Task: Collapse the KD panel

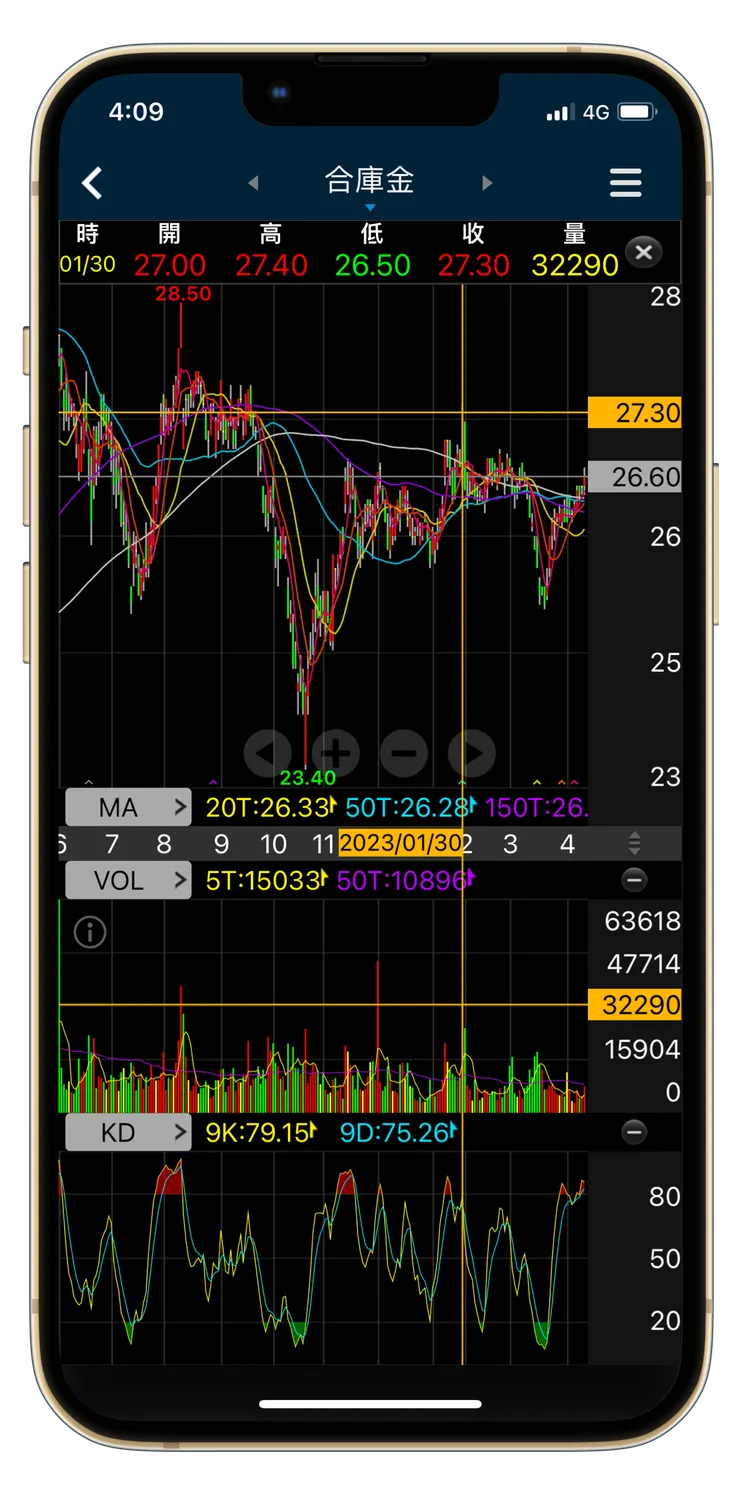Action: (x=634, y=1132)
